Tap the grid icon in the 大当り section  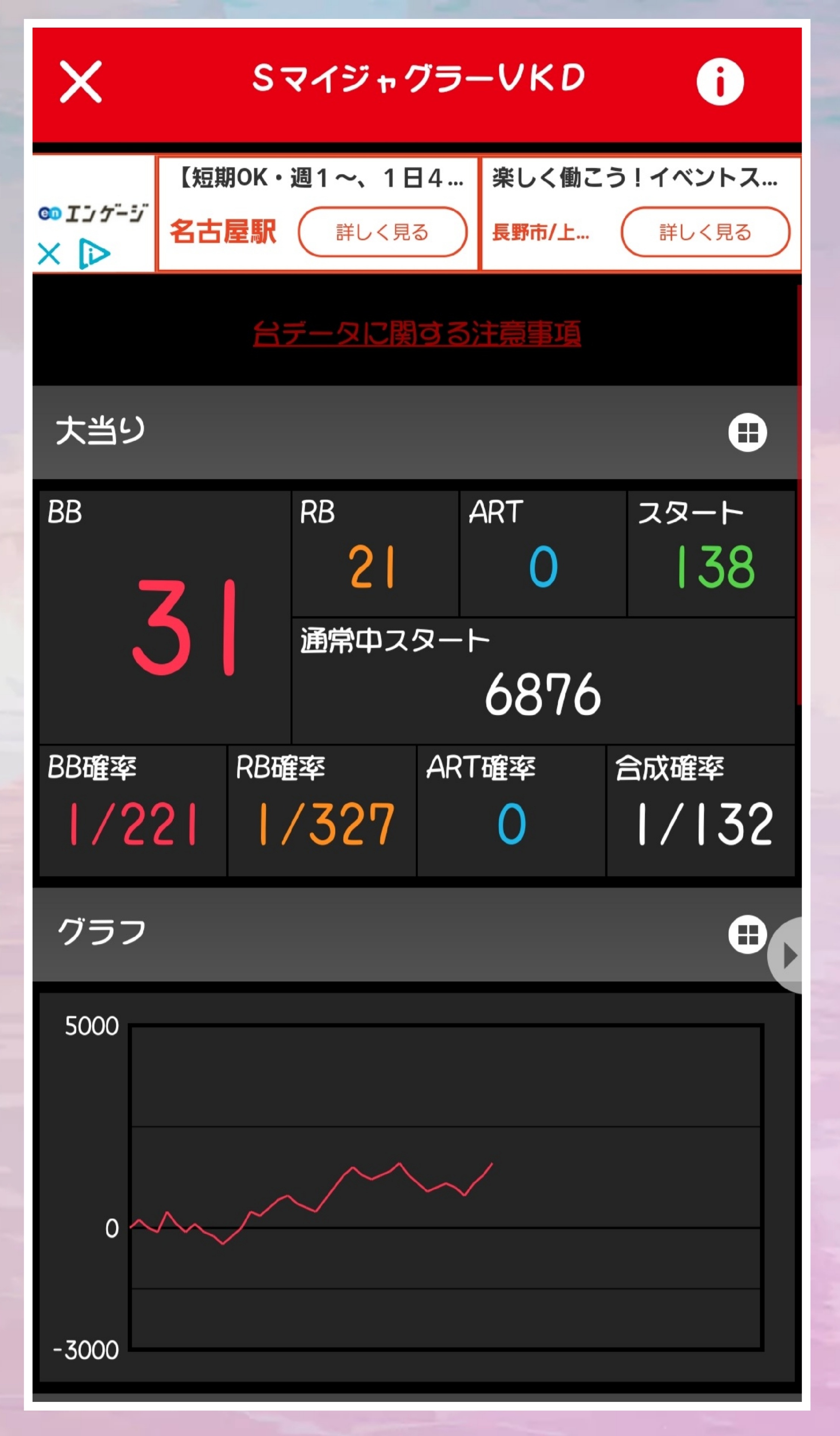[x=747, y=432]
